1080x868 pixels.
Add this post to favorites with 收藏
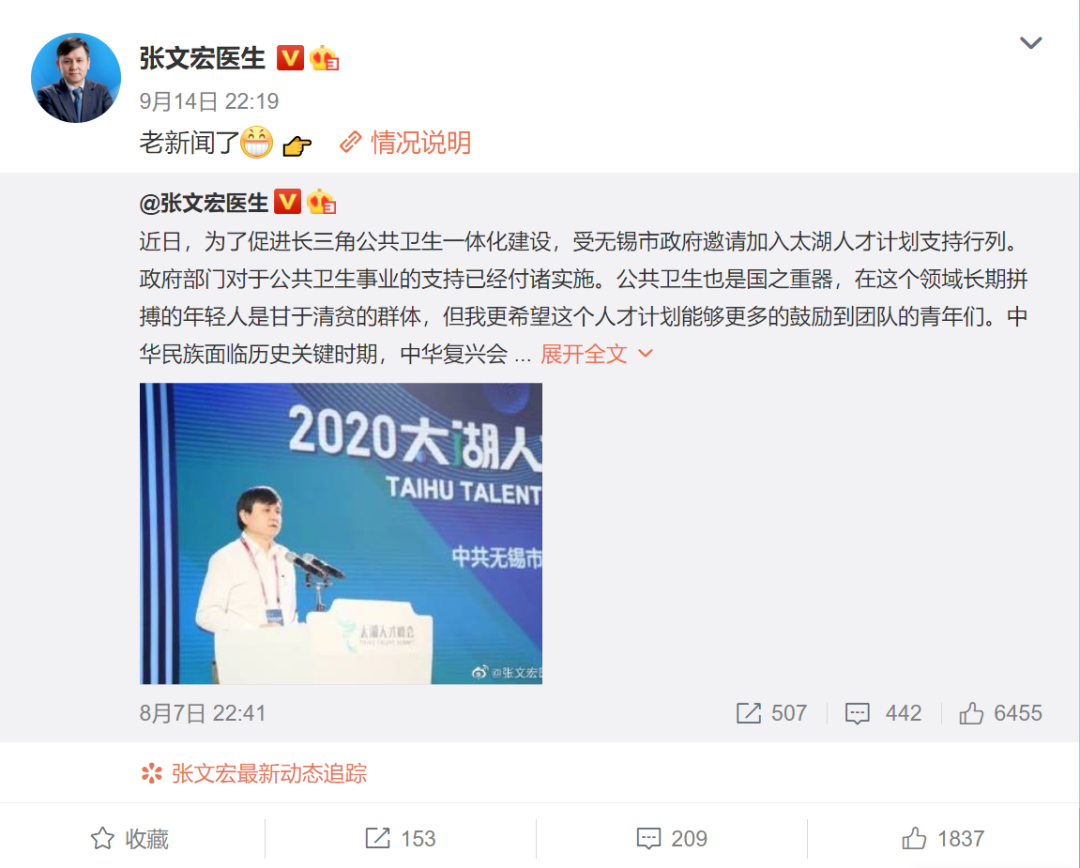pos(130,838)
